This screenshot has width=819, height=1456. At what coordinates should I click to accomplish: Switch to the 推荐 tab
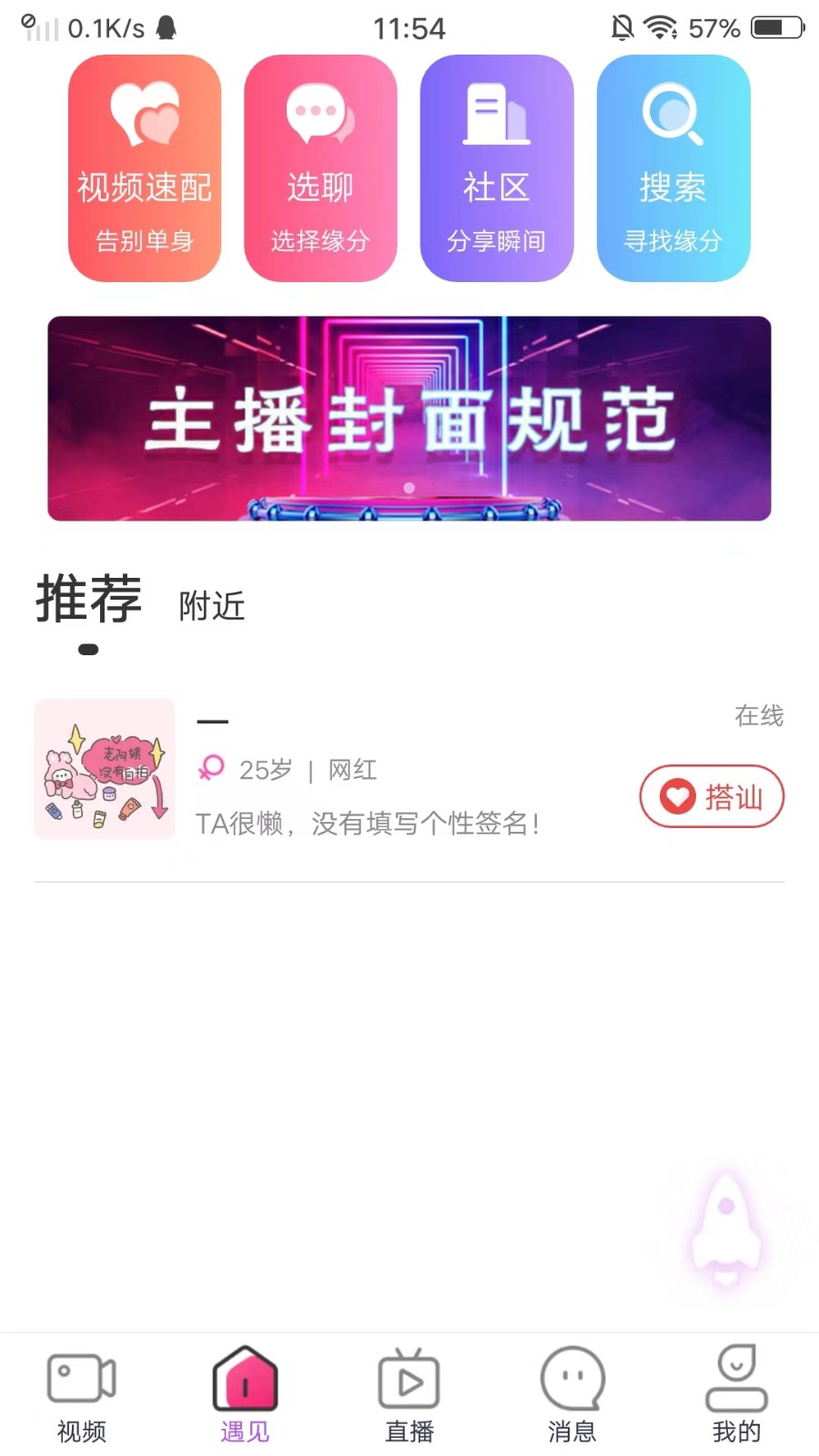(x=88, y=601)
